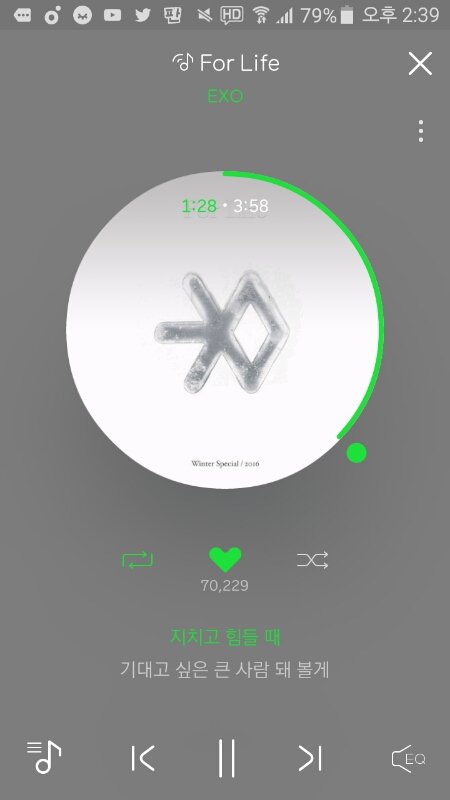This screenshot has width=450, height=800.
Task: Pause the current song
Action: tap(227, 758)
